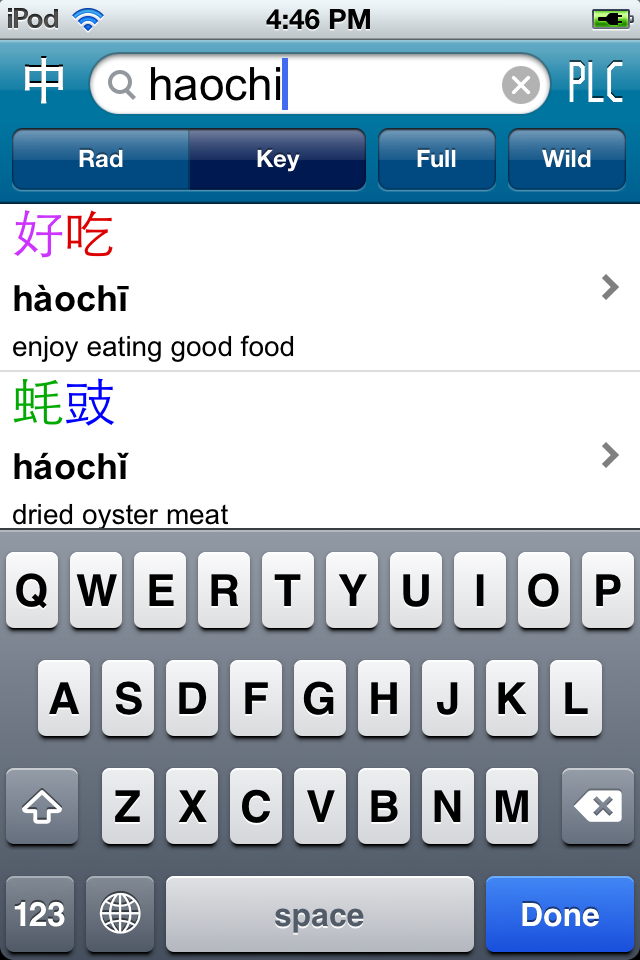Screen dimensions: 640x960
Task: Tap Done on the keyboard
Action: [x=559, y=914]
